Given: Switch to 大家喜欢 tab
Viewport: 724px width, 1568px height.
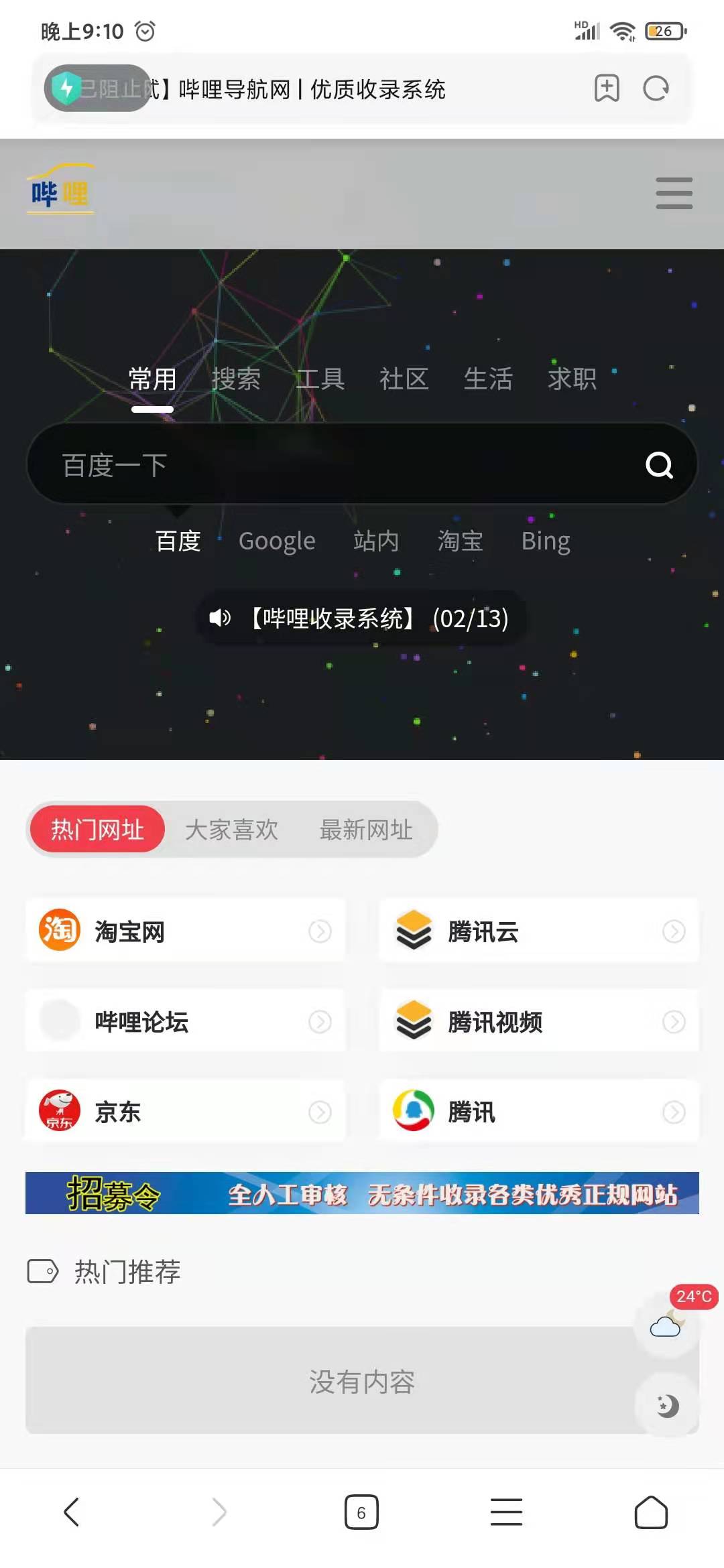Looking at the screenshot, I should pos(231,830).
